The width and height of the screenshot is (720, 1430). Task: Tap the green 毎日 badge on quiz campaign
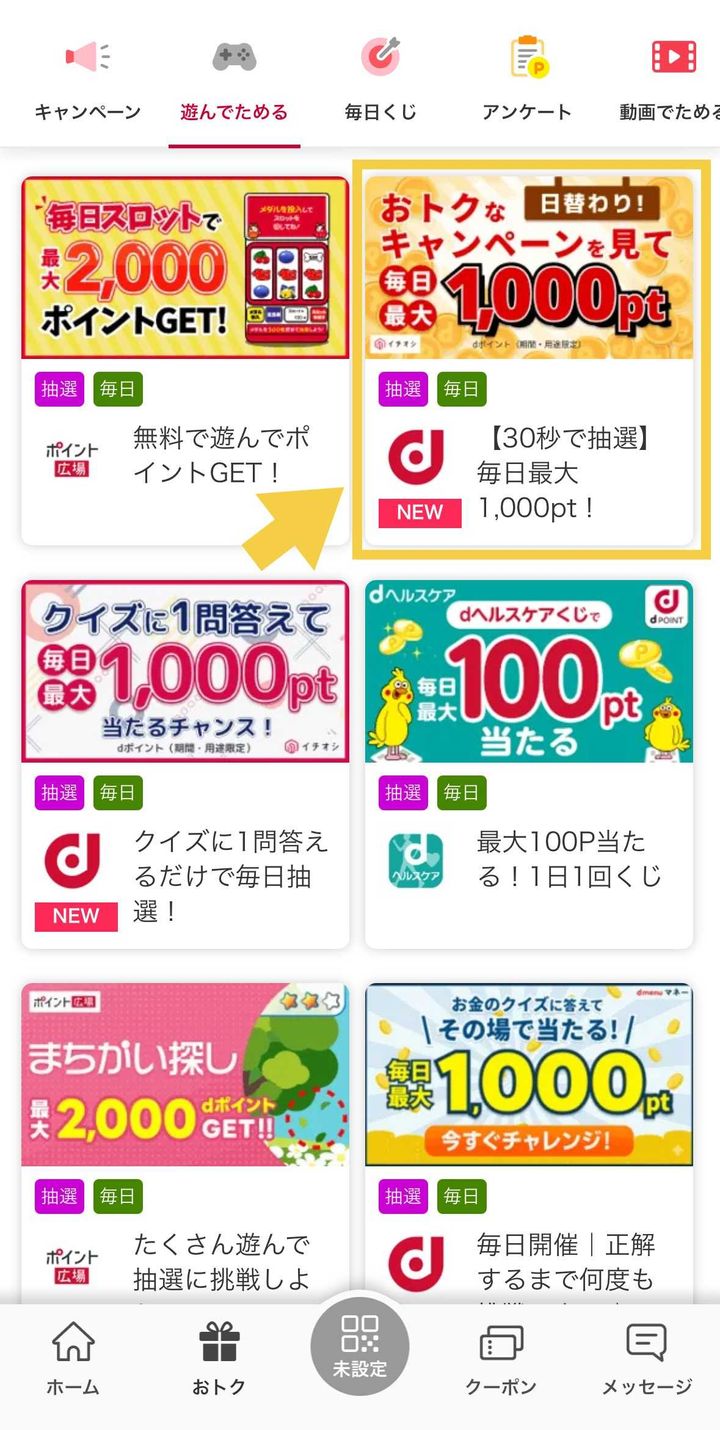[118, 793]
